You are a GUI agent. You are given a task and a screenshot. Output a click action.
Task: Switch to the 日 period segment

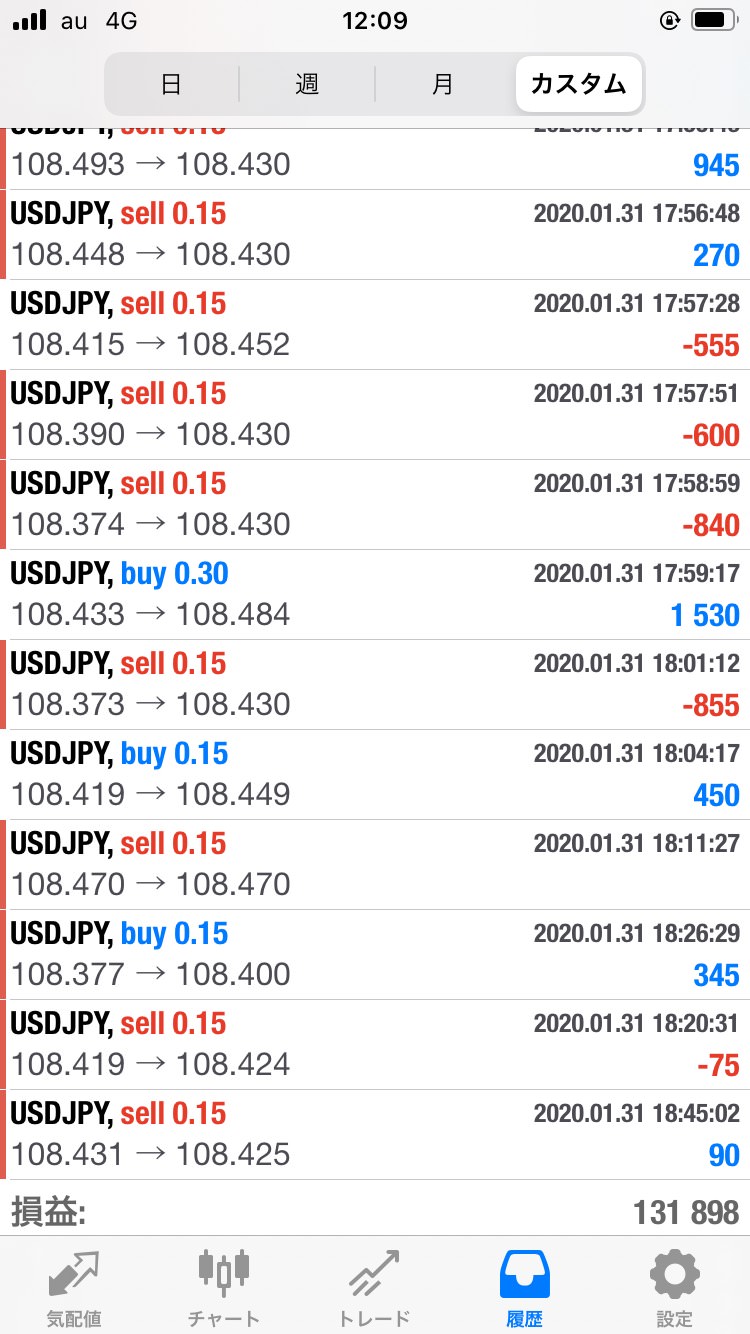click(172, 84)
